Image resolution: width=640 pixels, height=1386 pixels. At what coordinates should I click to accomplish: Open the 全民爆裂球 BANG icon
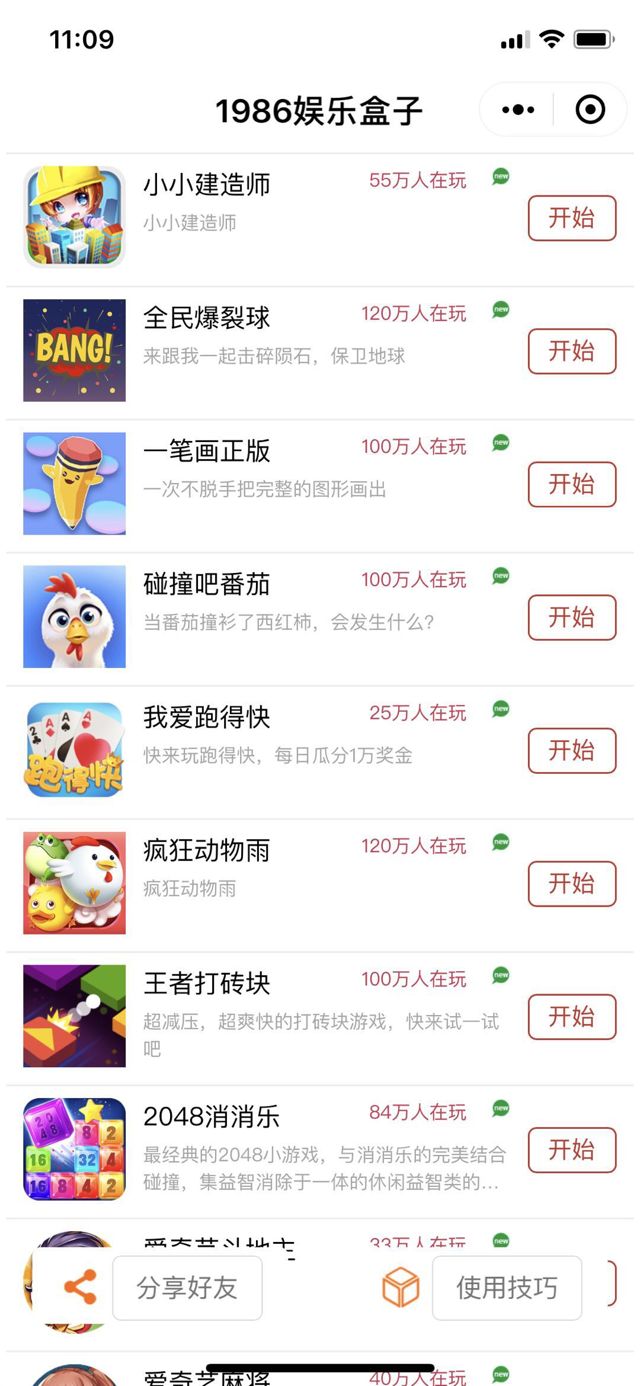coord(75,350)
